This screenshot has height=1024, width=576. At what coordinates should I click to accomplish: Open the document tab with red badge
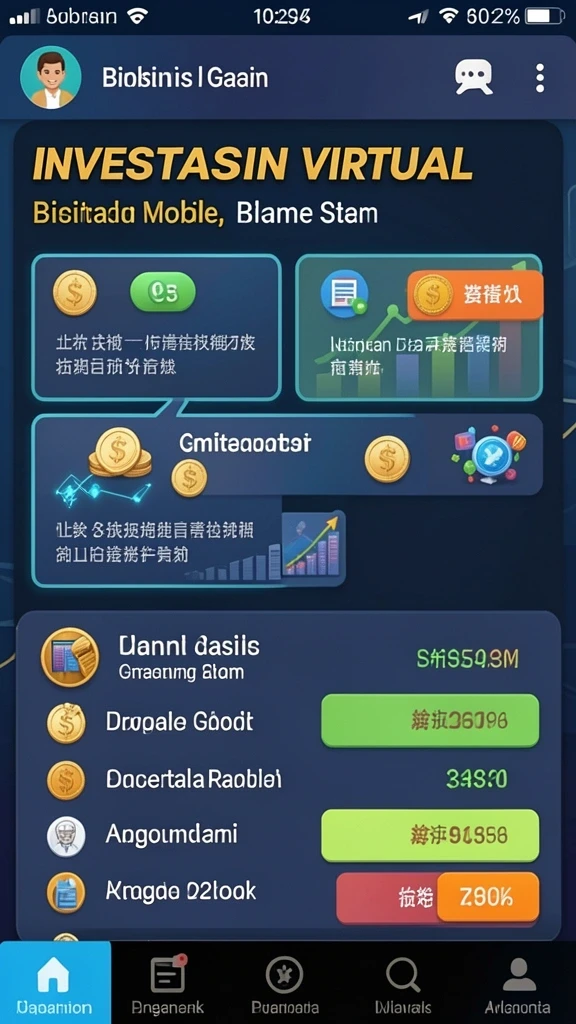coord(168,982)
